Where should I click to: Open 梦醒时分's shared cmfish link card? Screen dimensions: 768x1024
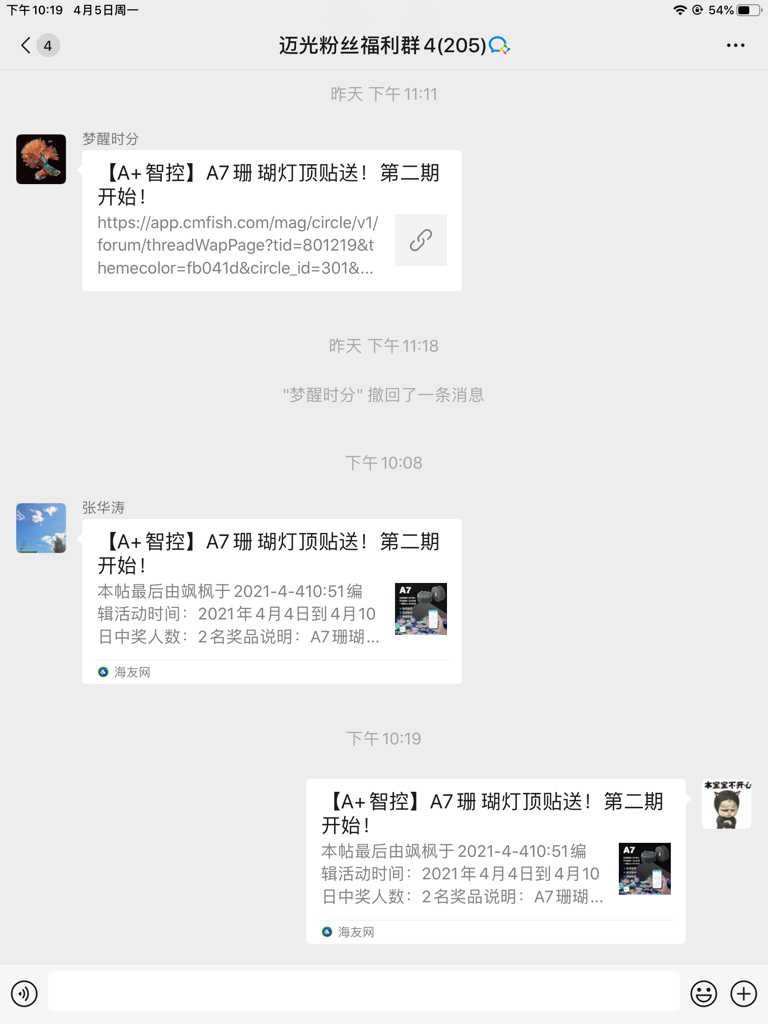pyautogui.click(x=271, y=221)
